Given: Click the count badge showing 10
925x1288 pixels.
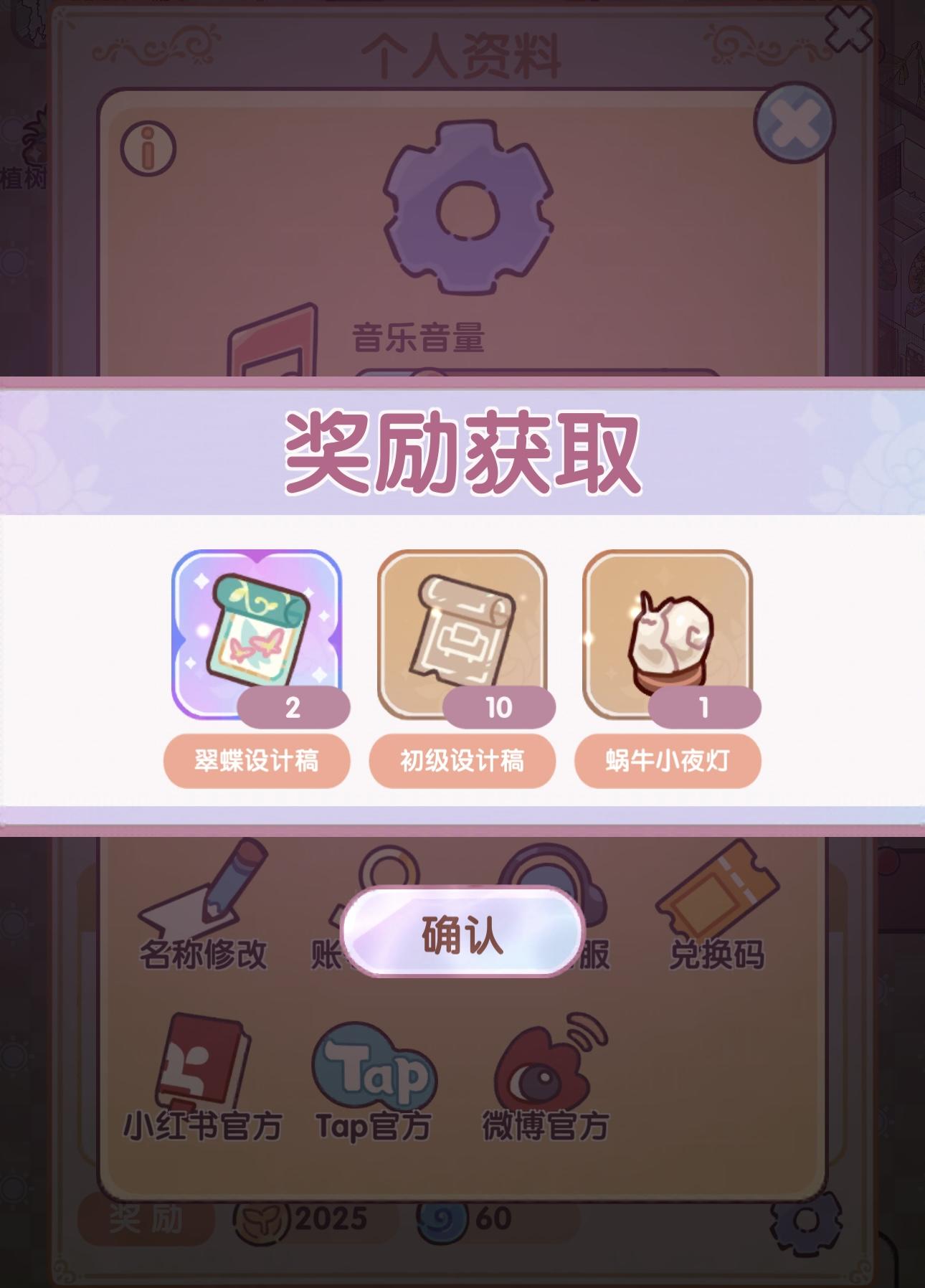Looking at the screenshot, I should (500, 706).
